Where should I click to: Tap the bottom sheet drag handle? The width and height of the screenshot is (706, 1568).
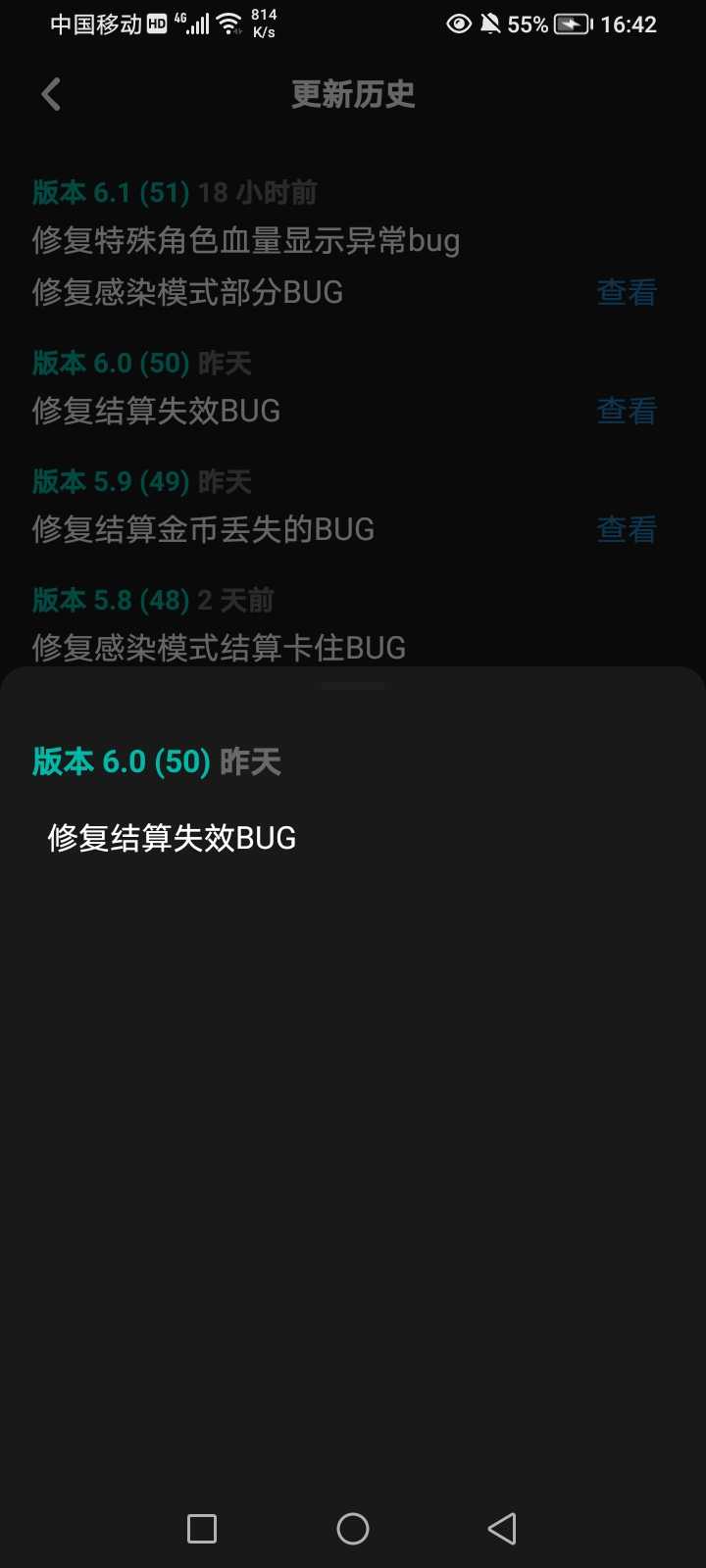point(353,686)
